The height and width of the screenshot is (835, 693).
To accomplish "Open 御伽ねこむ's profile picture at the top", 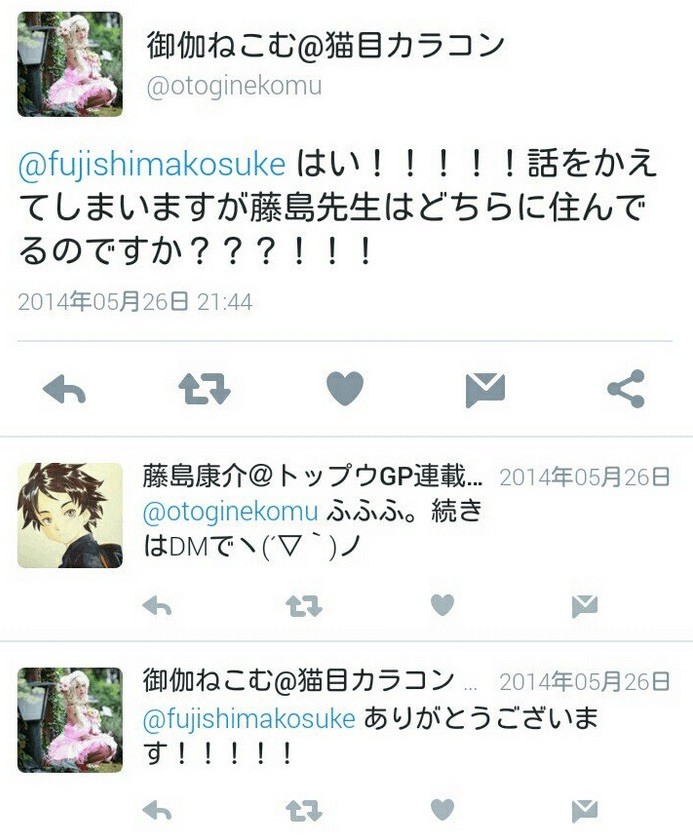I will click(70, 64).
